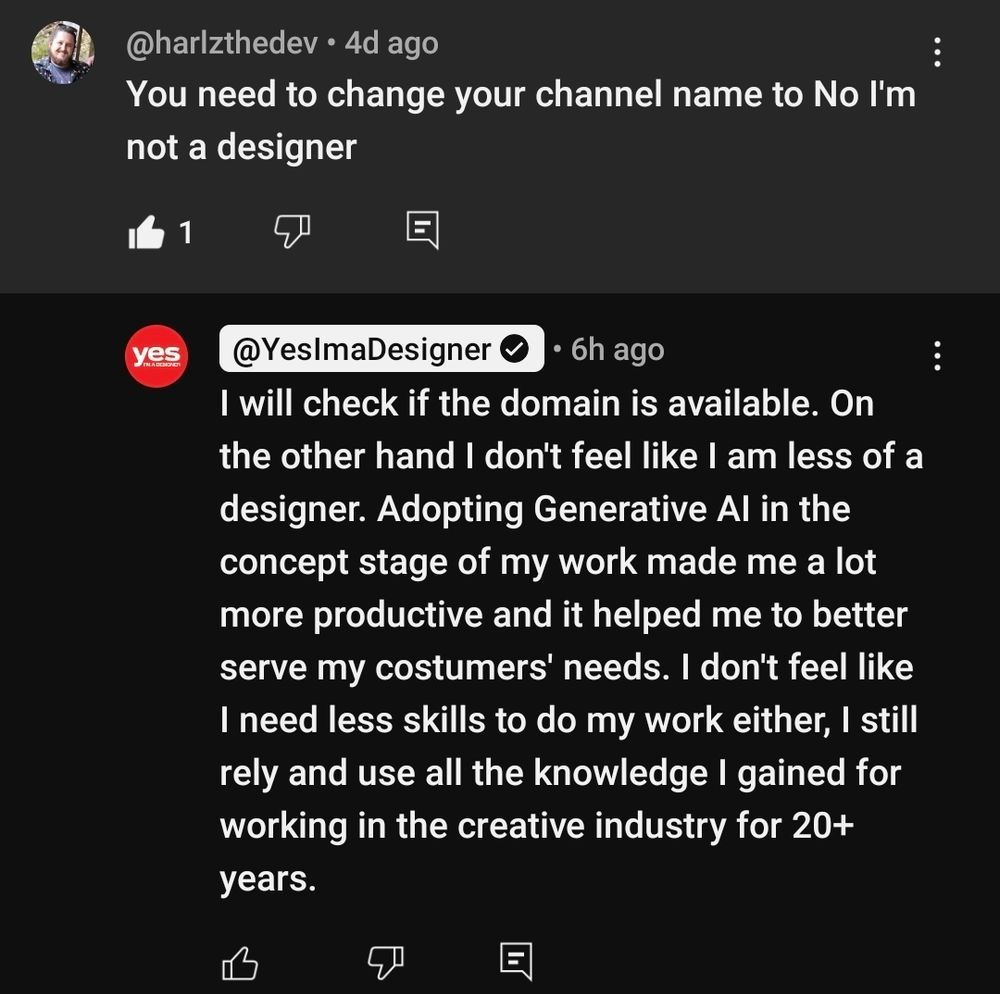Open overflow menu on harlzthedev's comment
1000x994 pixels.
pos(937,52)
